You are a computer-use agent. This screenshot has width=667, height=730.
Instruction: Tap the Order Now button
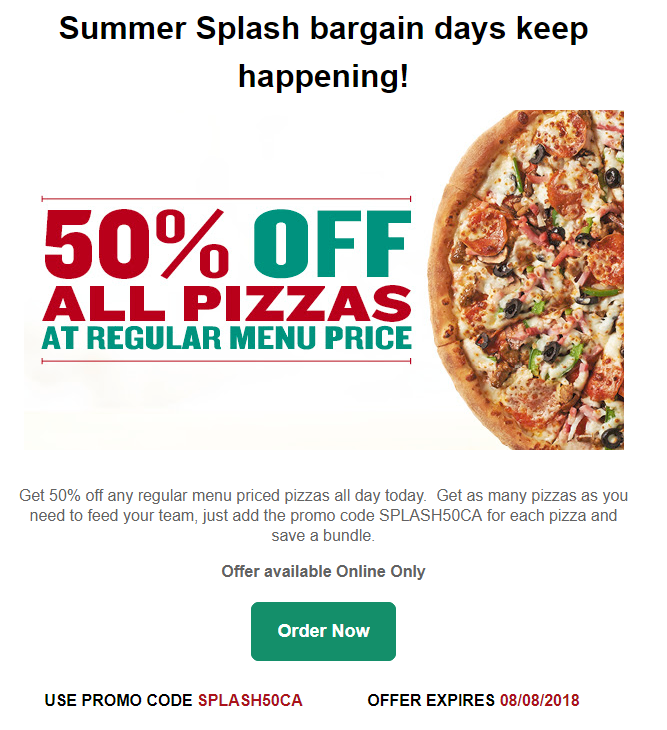323,631
